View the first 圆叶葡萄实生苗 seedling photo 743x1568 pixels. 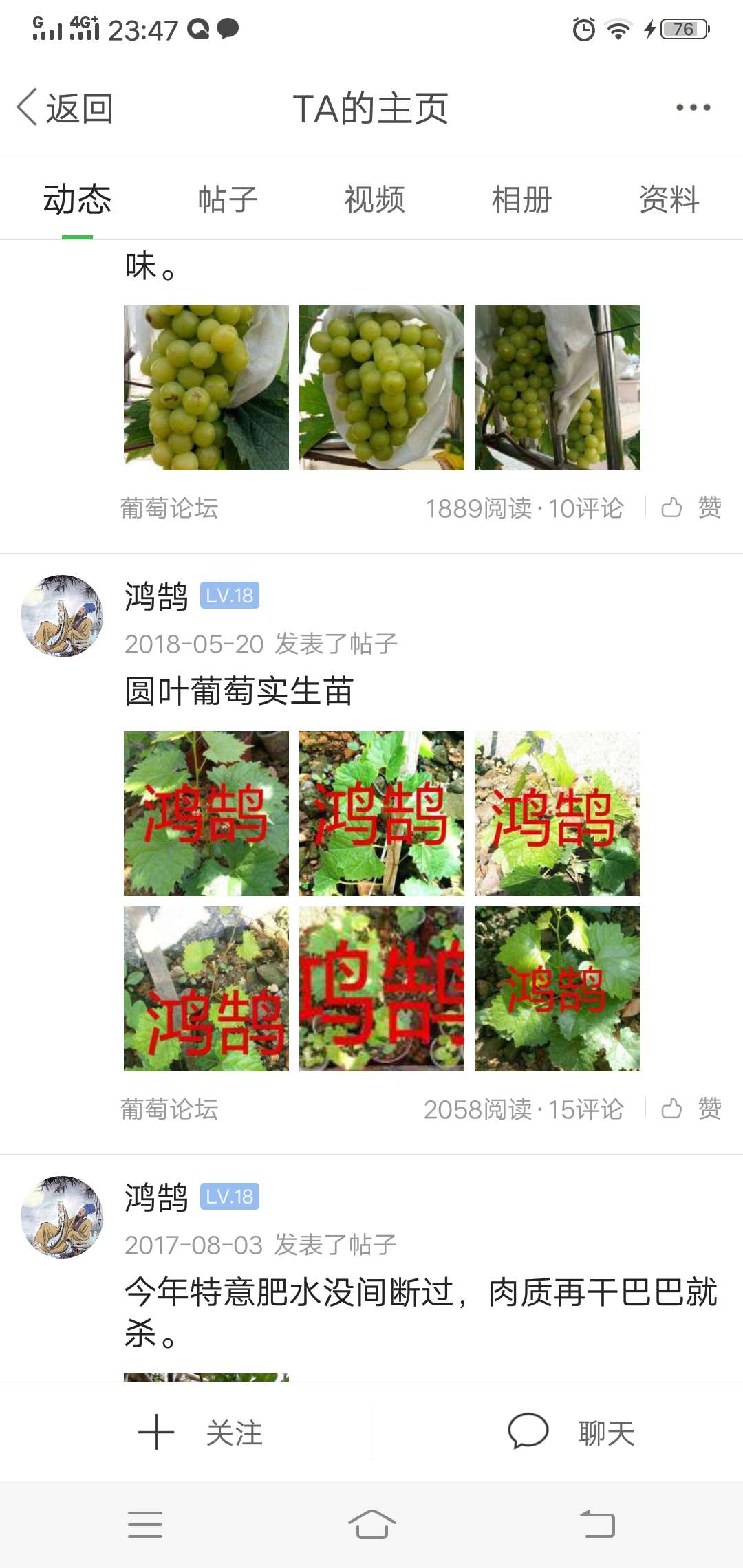[206, 814]
